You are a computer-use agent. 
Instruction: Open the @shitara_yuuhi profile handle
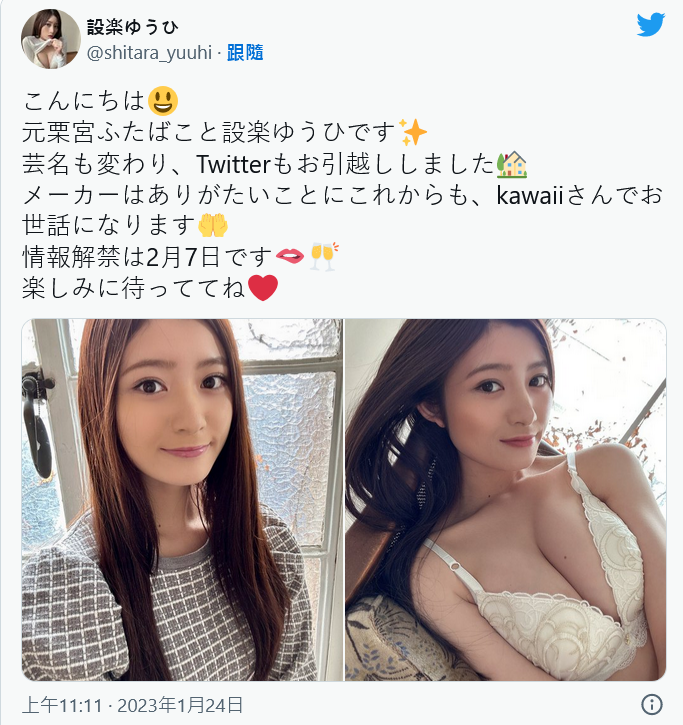[150, 52]
